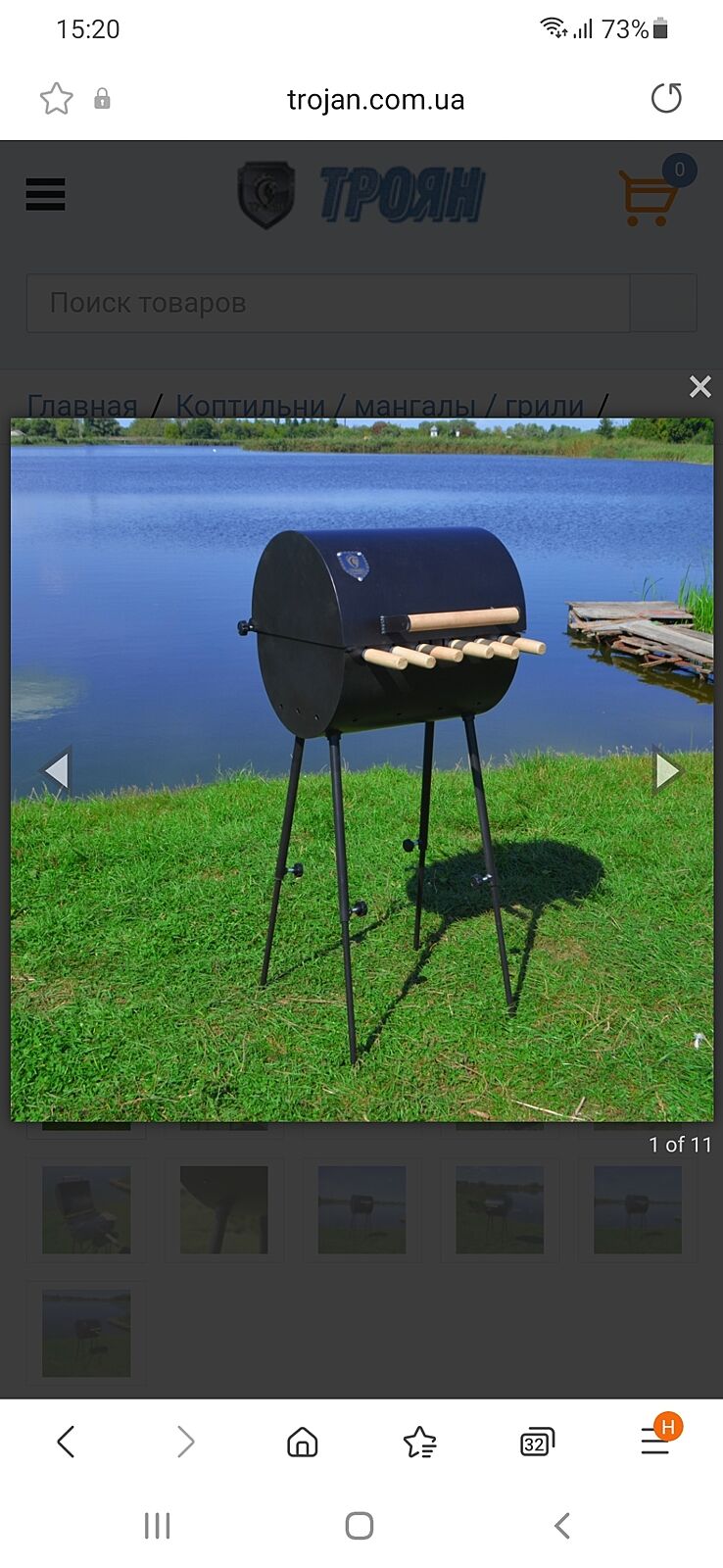Show the next gallery photo
This screenshot has height=1568, width=723.
[x=667, y=771]
